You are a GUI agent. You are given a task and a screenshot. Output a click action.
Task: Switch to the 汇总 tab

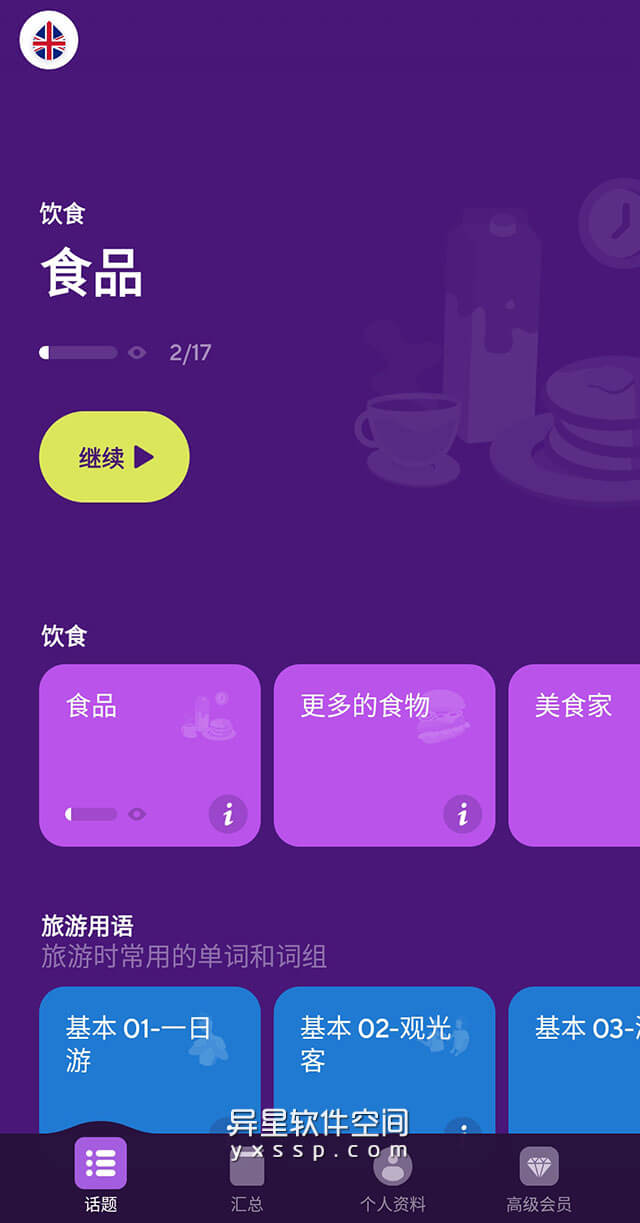coord(246,1176)
